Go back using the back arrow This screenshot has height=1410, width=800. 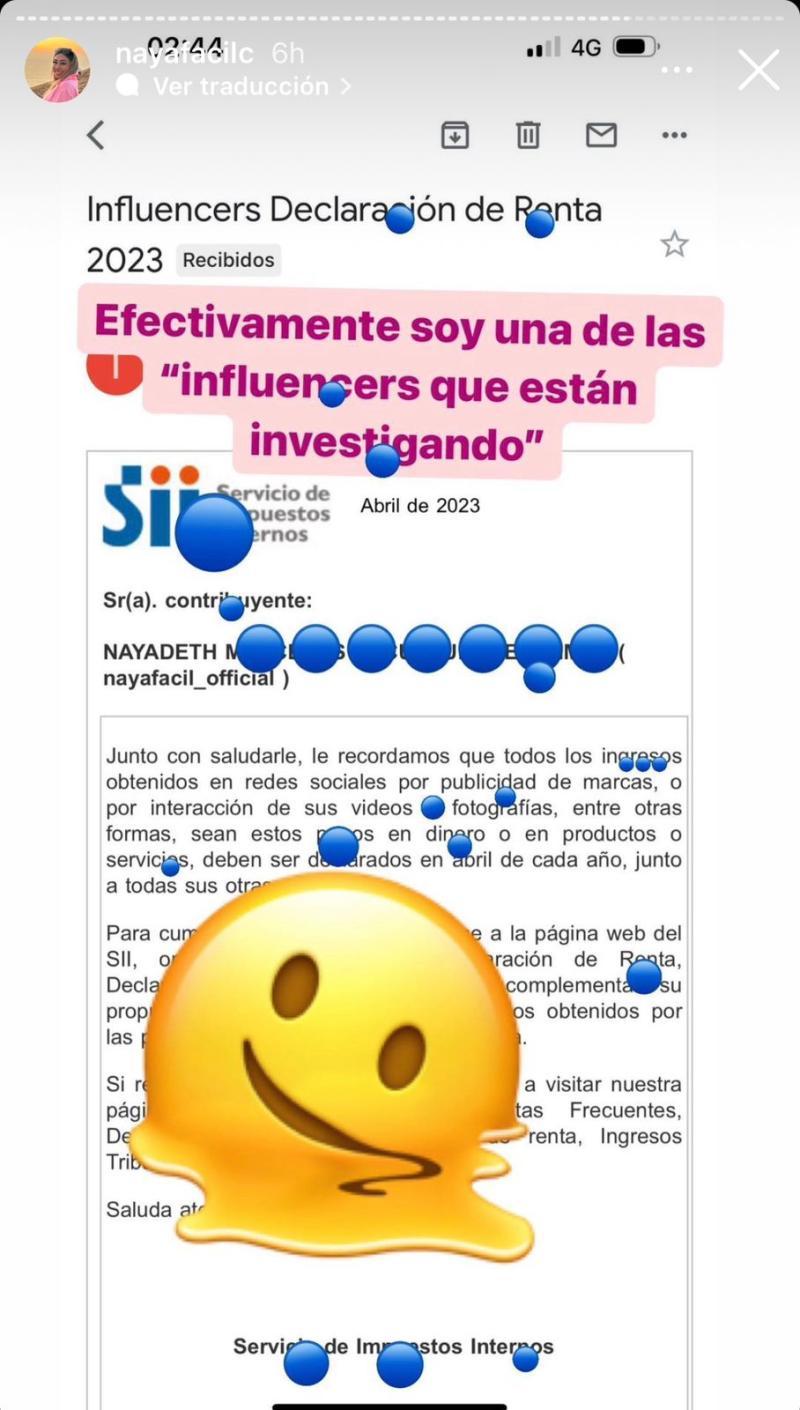point(96,135)
